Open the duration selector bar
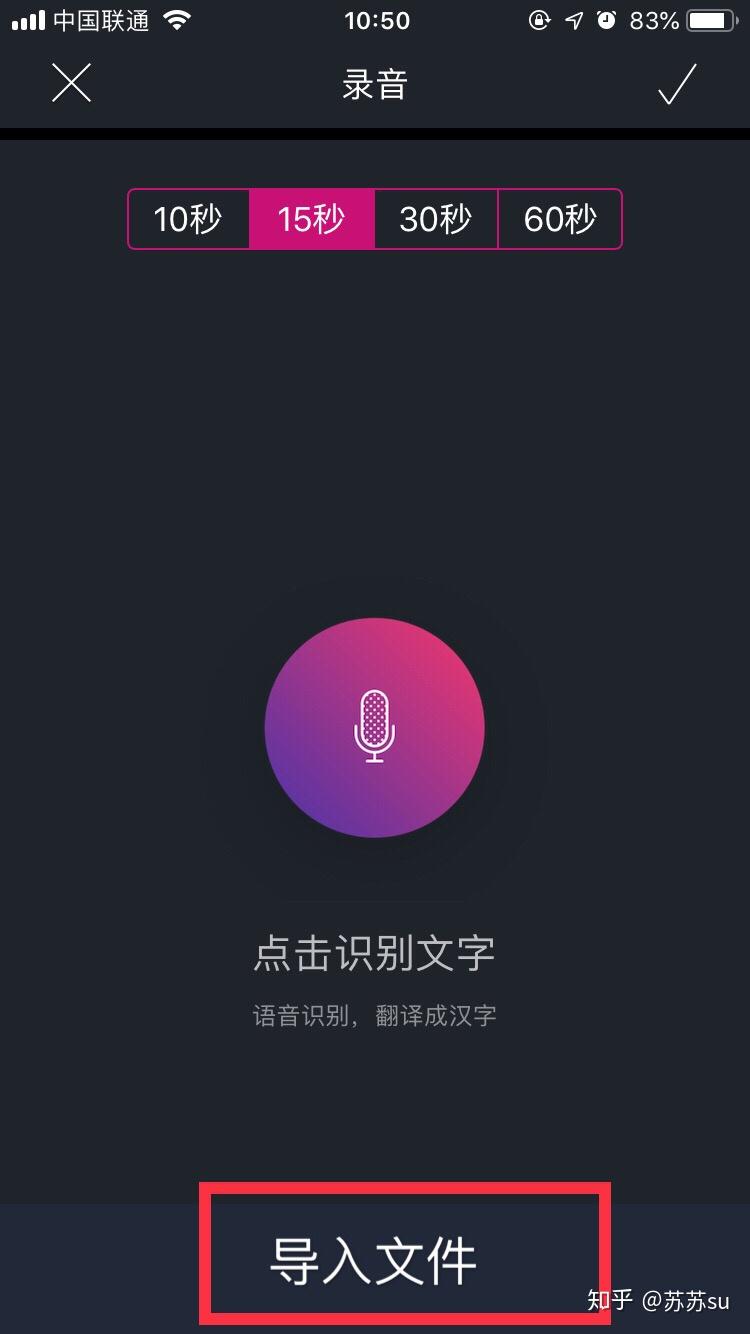 tap(374, 219)
